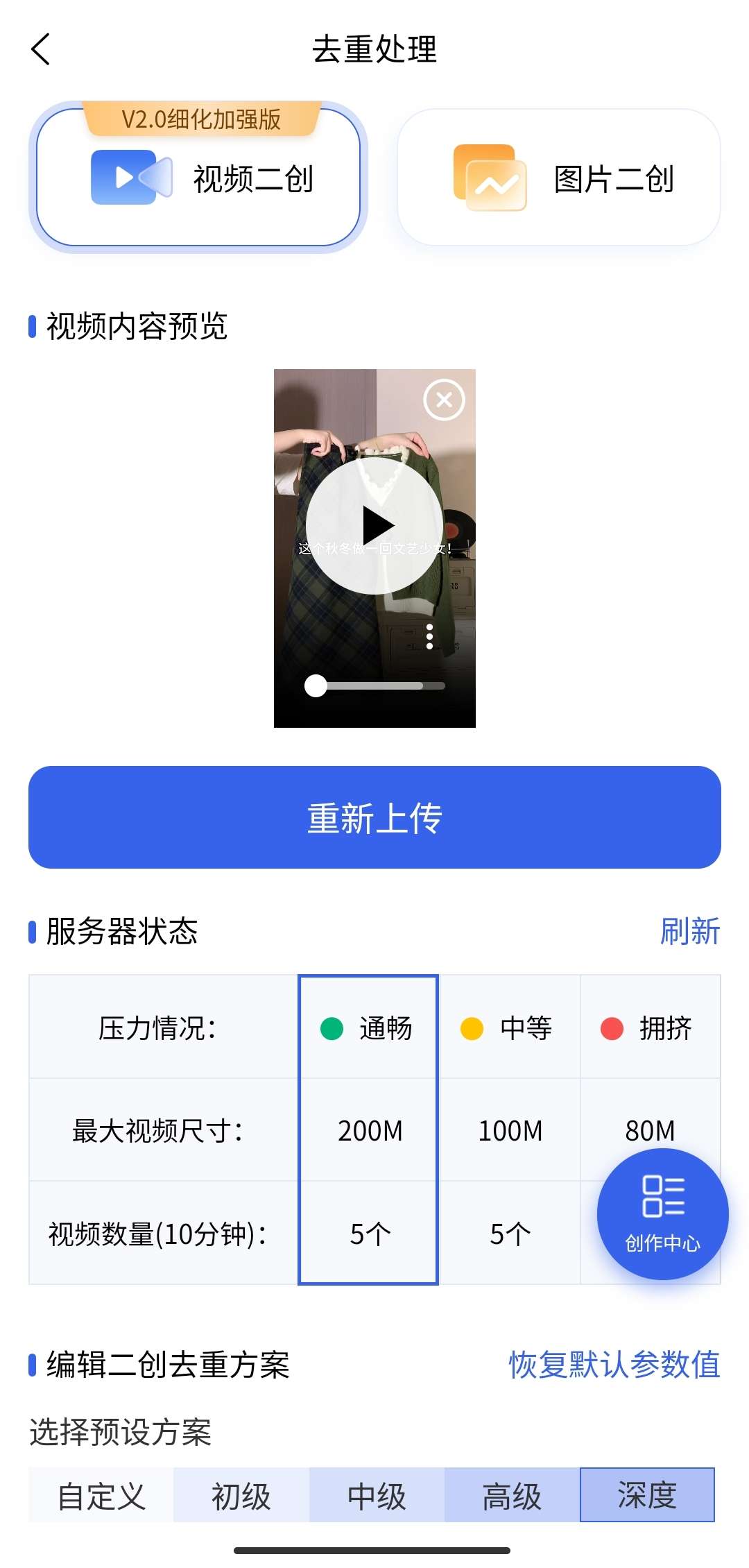Remove the video with the X icon
The image size is (749, 1568).
coord(445,398)
